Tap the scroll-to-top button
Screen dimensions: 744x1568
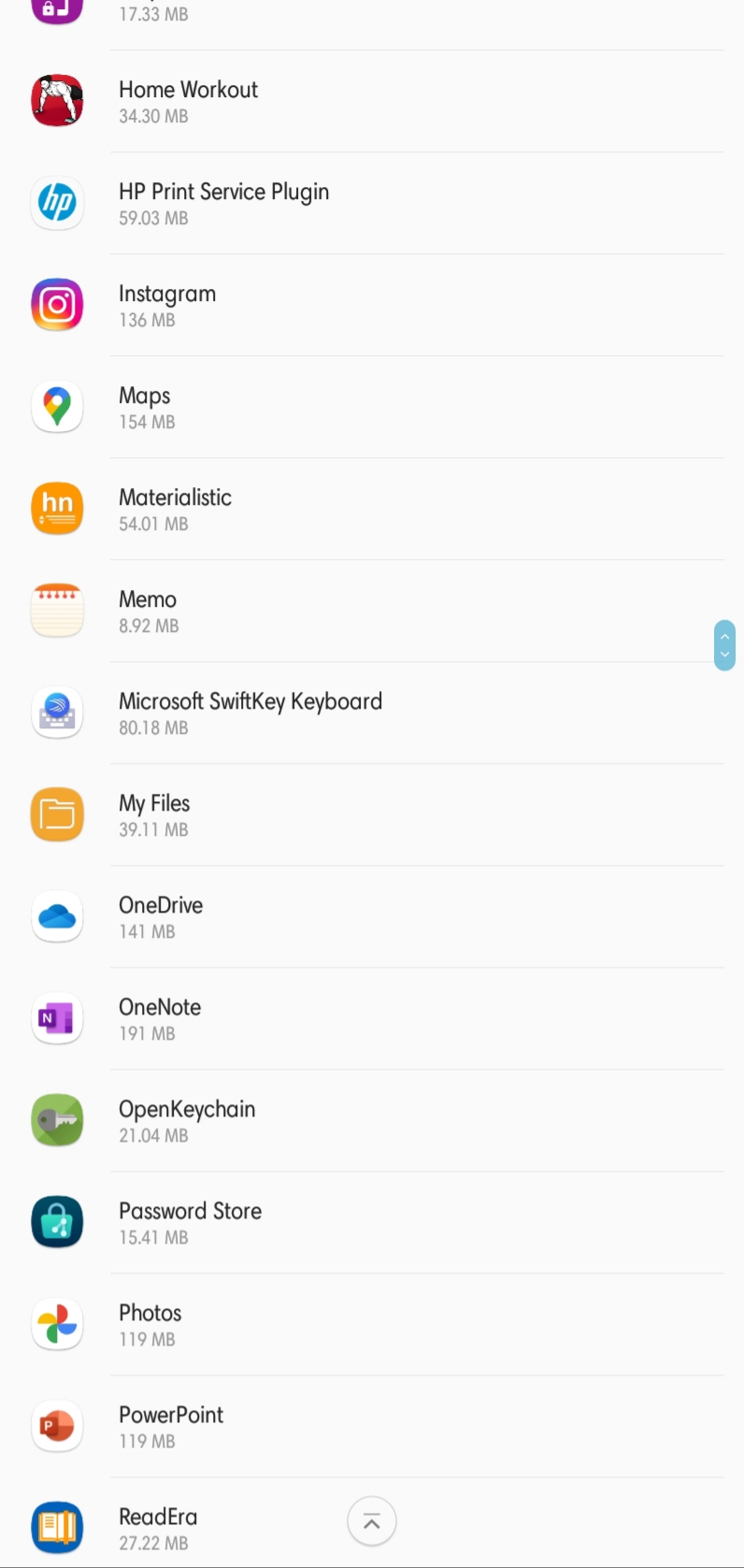[372, 1521]
